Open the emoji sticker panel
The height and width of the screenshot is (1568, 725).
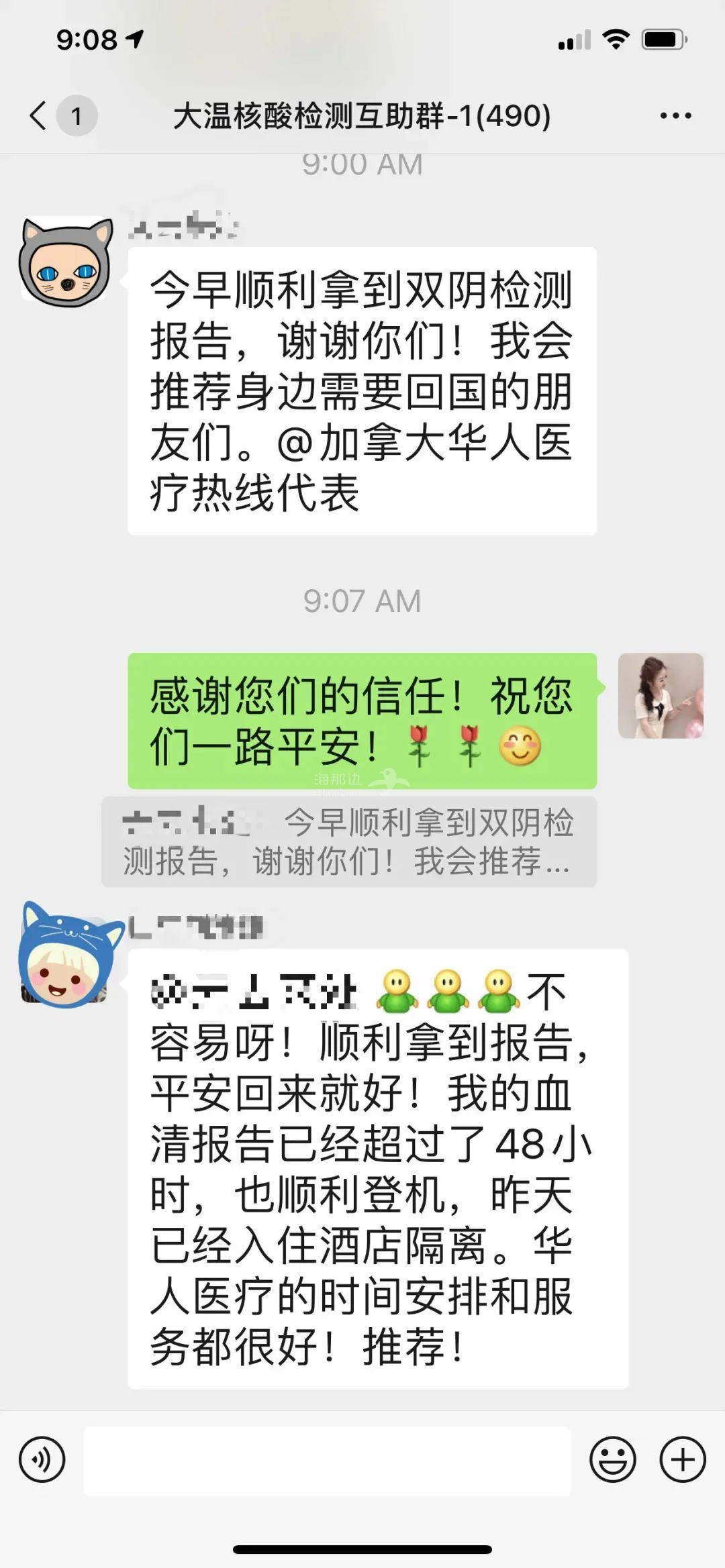(612, 1459)
